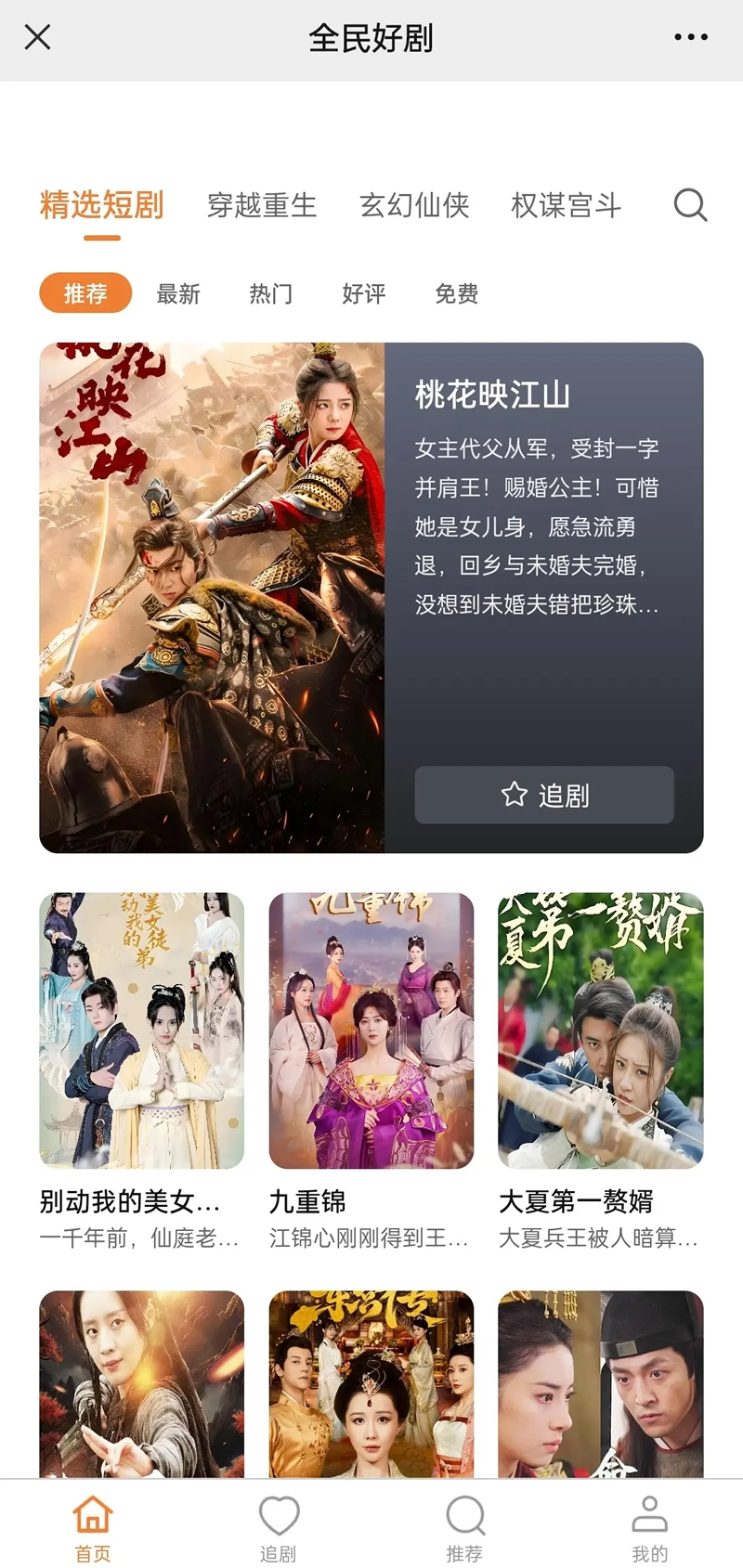Open the search magnifier icon
743x1568 pixels.
coord(690,204)
